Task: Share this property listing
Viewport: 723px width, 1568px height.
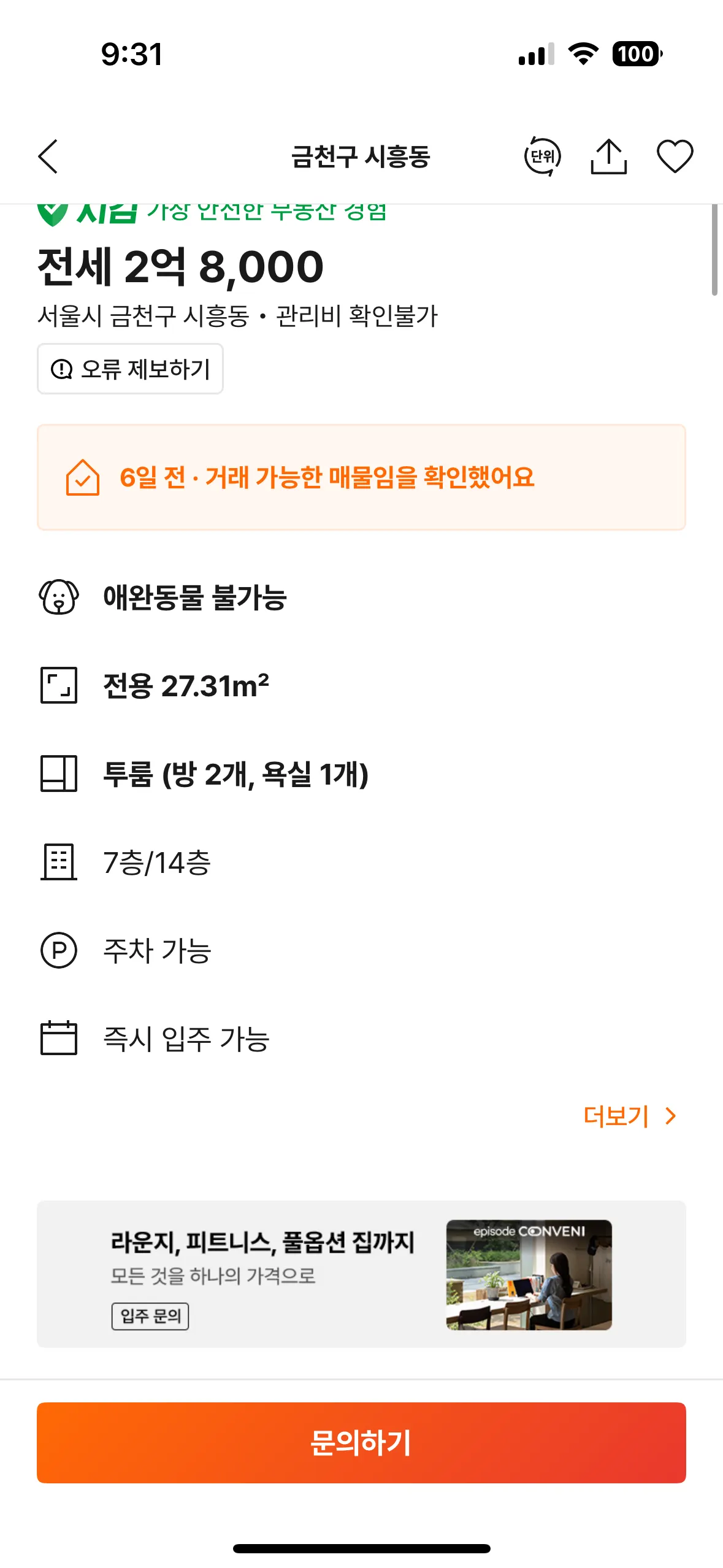Action: (x=608, y=156)
